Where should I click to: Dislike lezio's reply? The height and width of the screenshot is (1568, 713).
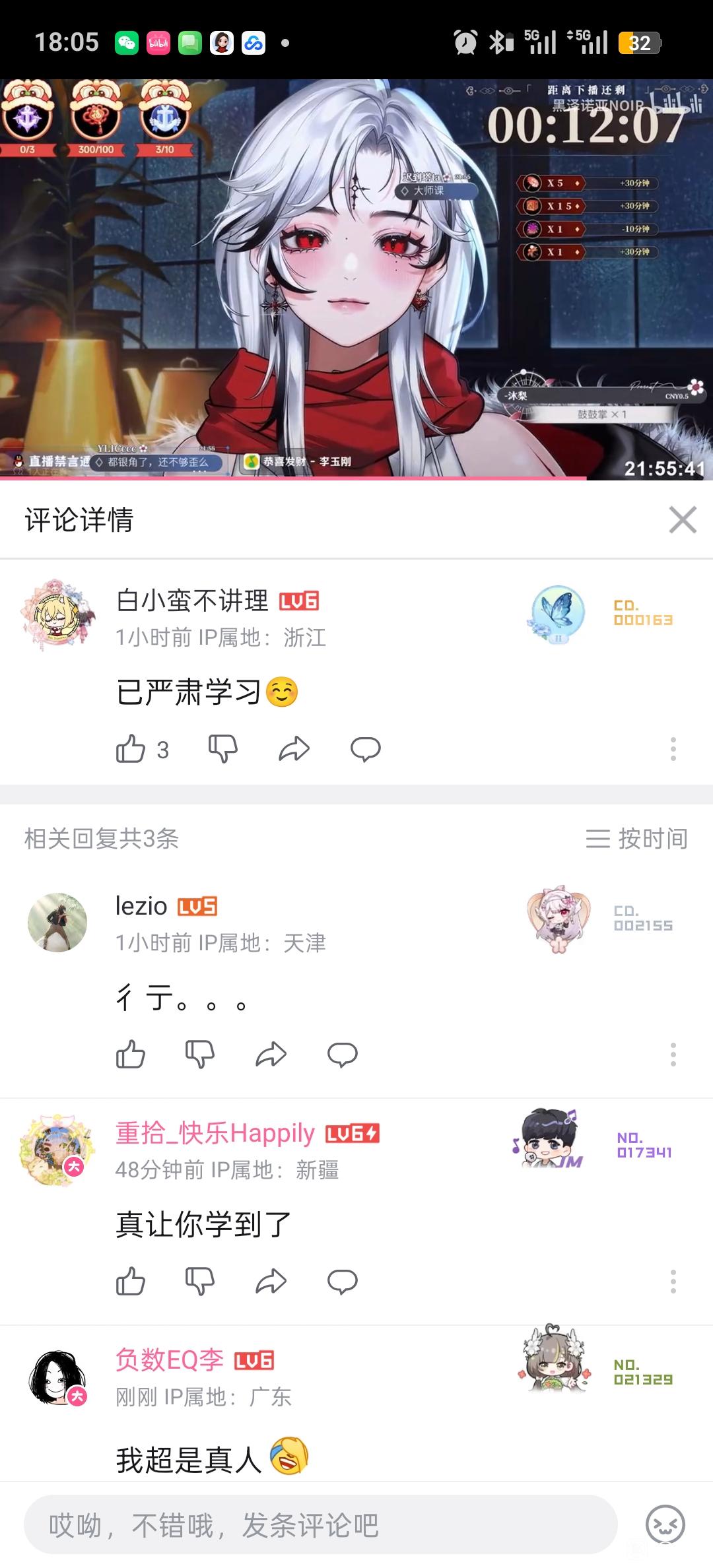(200, 1055)
